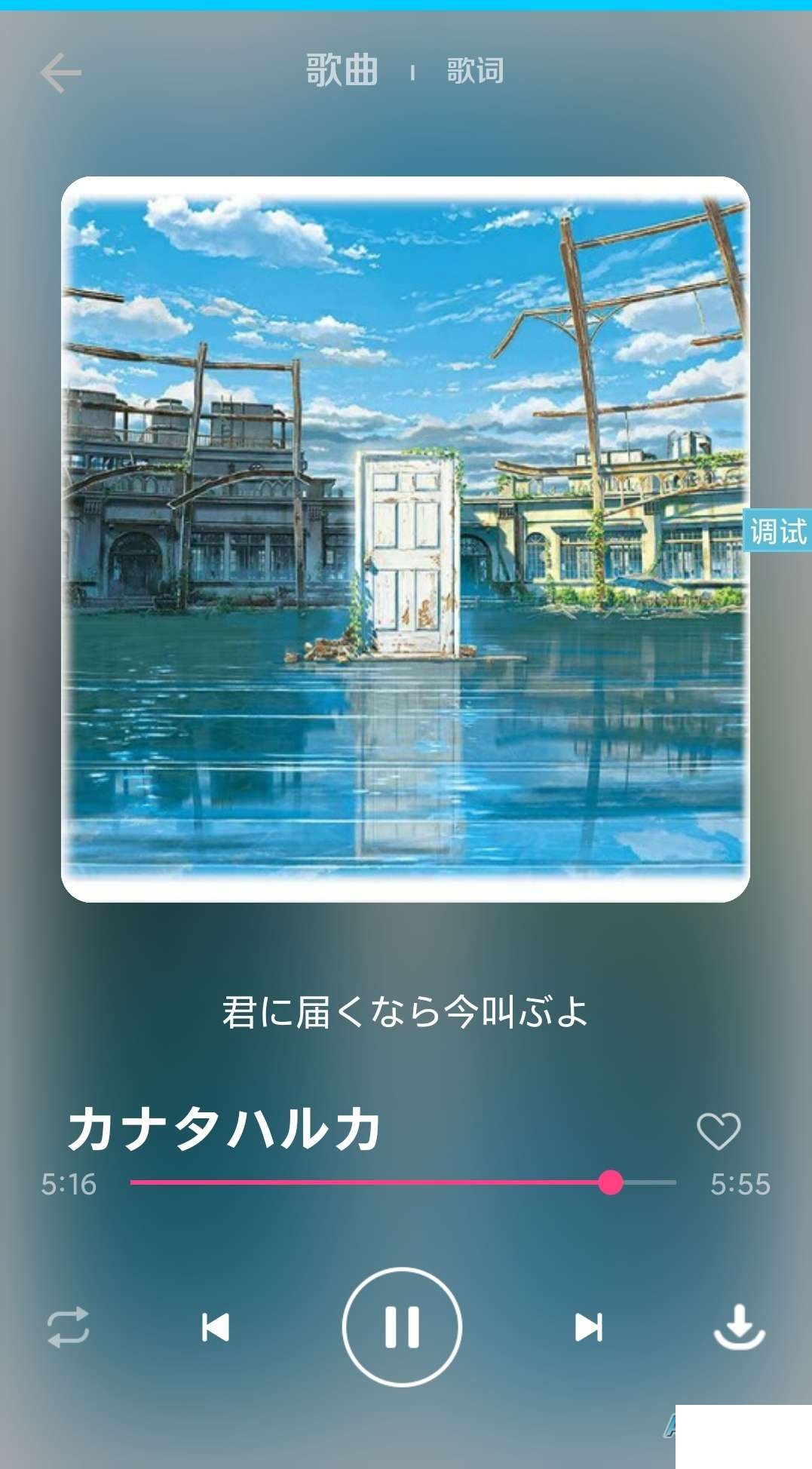
Task: Like カナタハルカ with the heart icon
Action: coord(718,1130)
